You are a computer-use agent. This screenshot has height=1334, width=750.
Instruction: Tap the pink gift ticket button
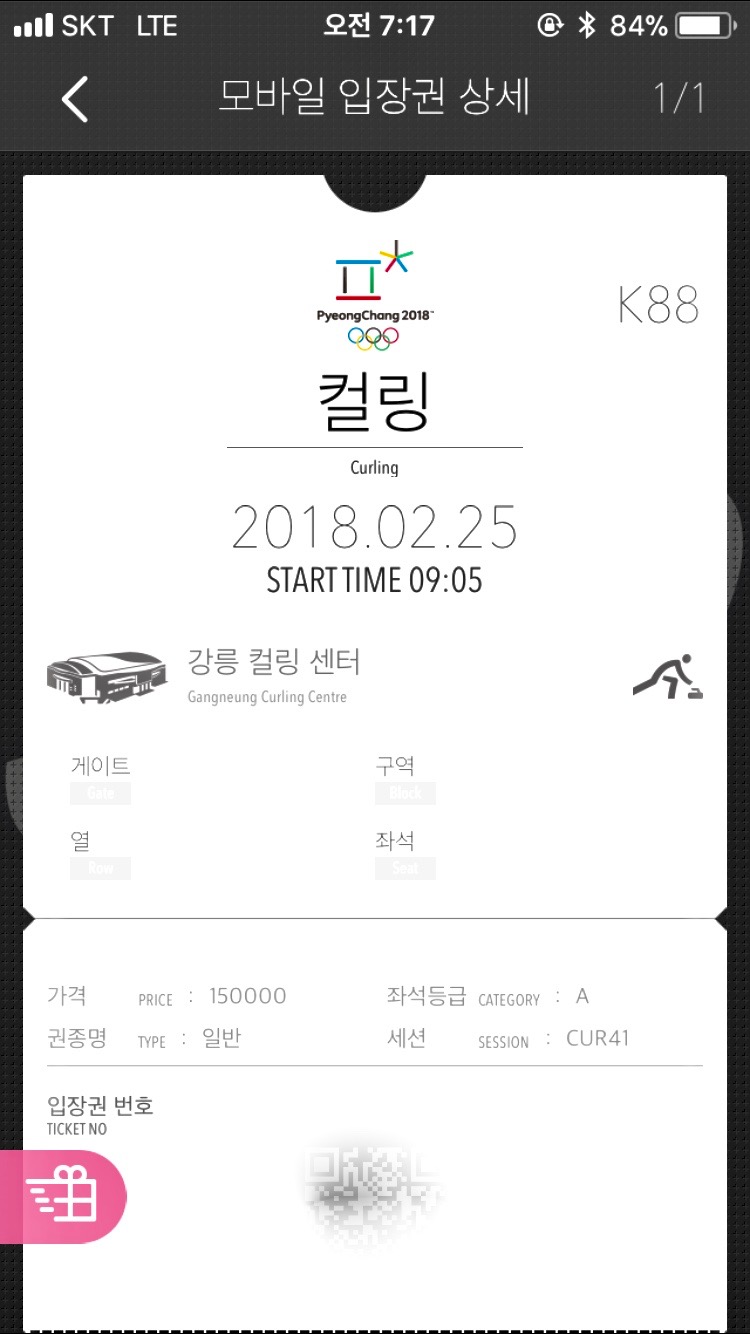[63, 1196]
